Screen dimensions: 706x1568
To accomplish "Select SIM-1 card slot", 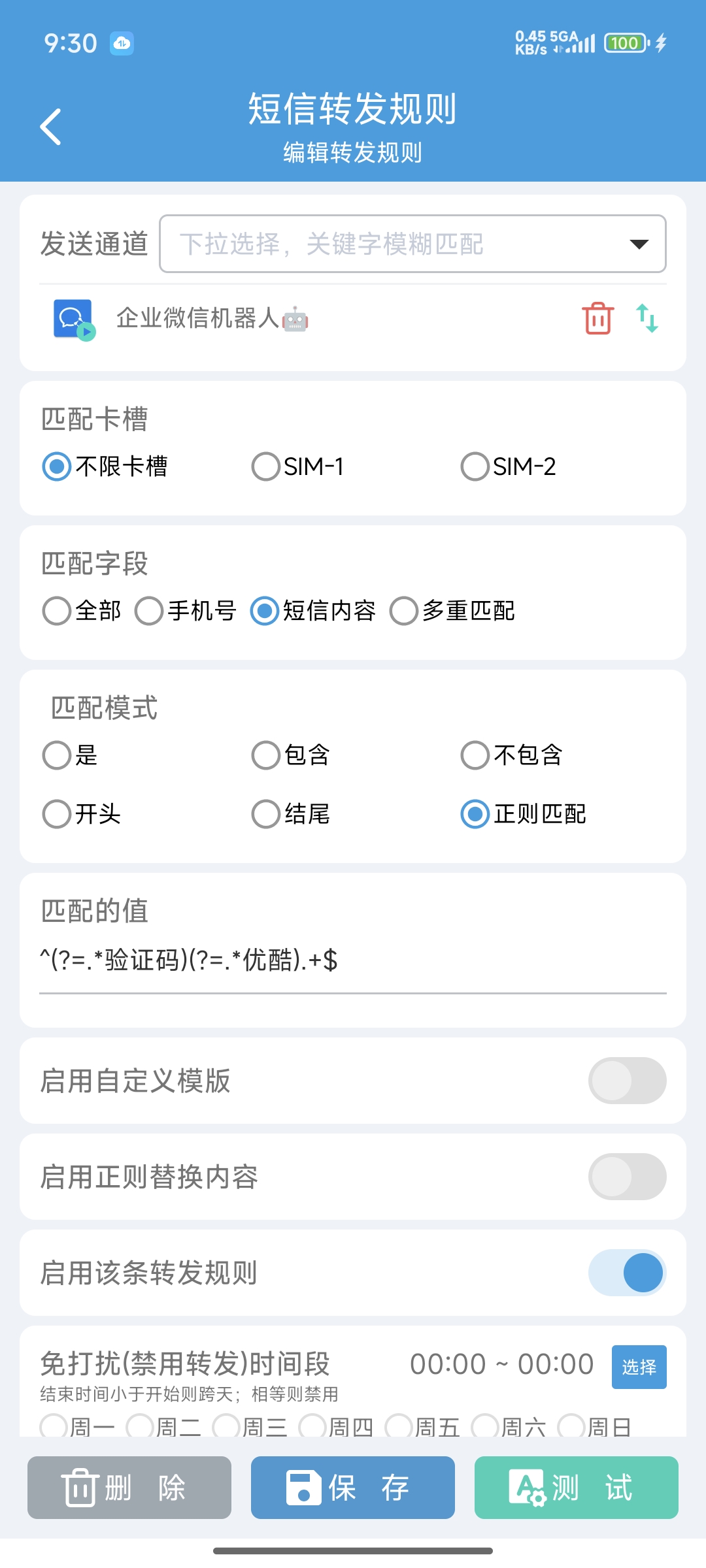I will click(266, 466).
